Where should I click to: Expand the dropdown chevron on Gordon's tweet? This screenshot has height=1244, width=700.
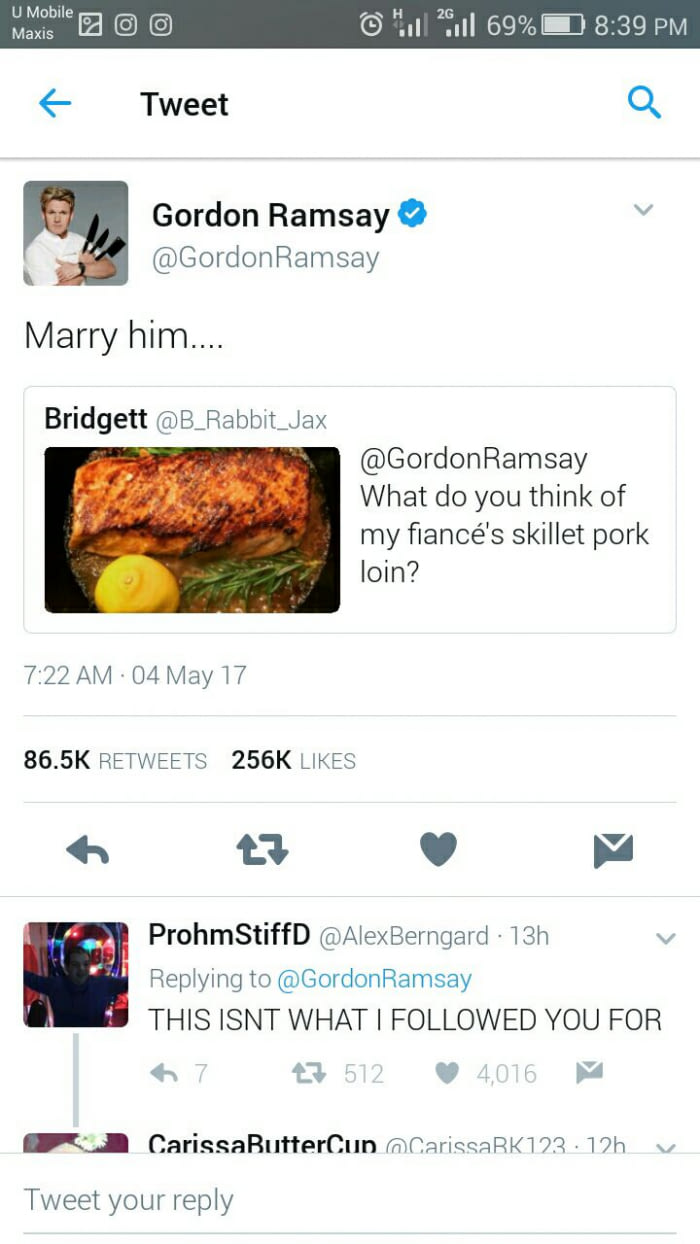point(644,210)
